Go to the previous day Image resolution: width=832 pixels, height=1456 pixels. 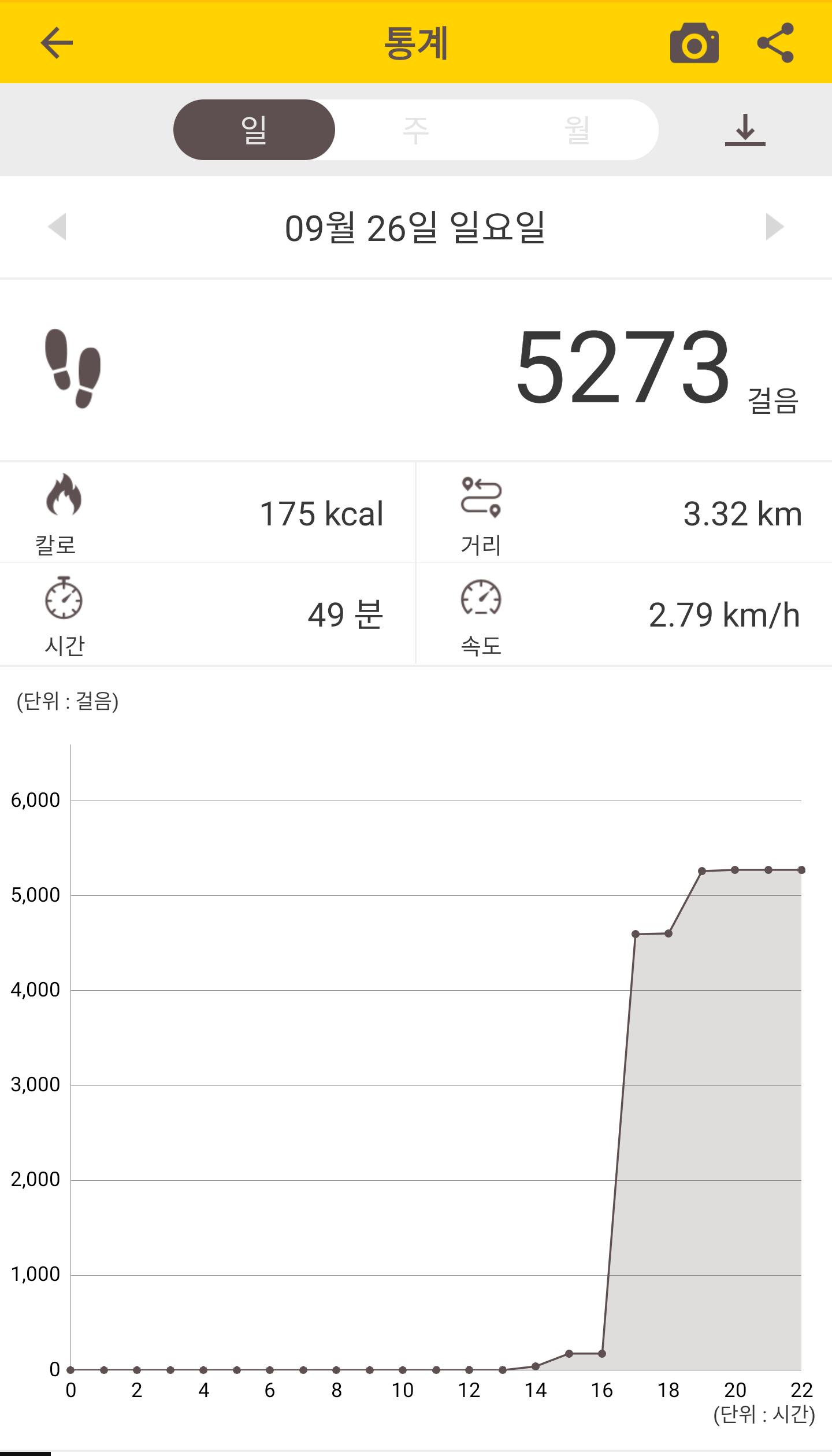point(57,226)
